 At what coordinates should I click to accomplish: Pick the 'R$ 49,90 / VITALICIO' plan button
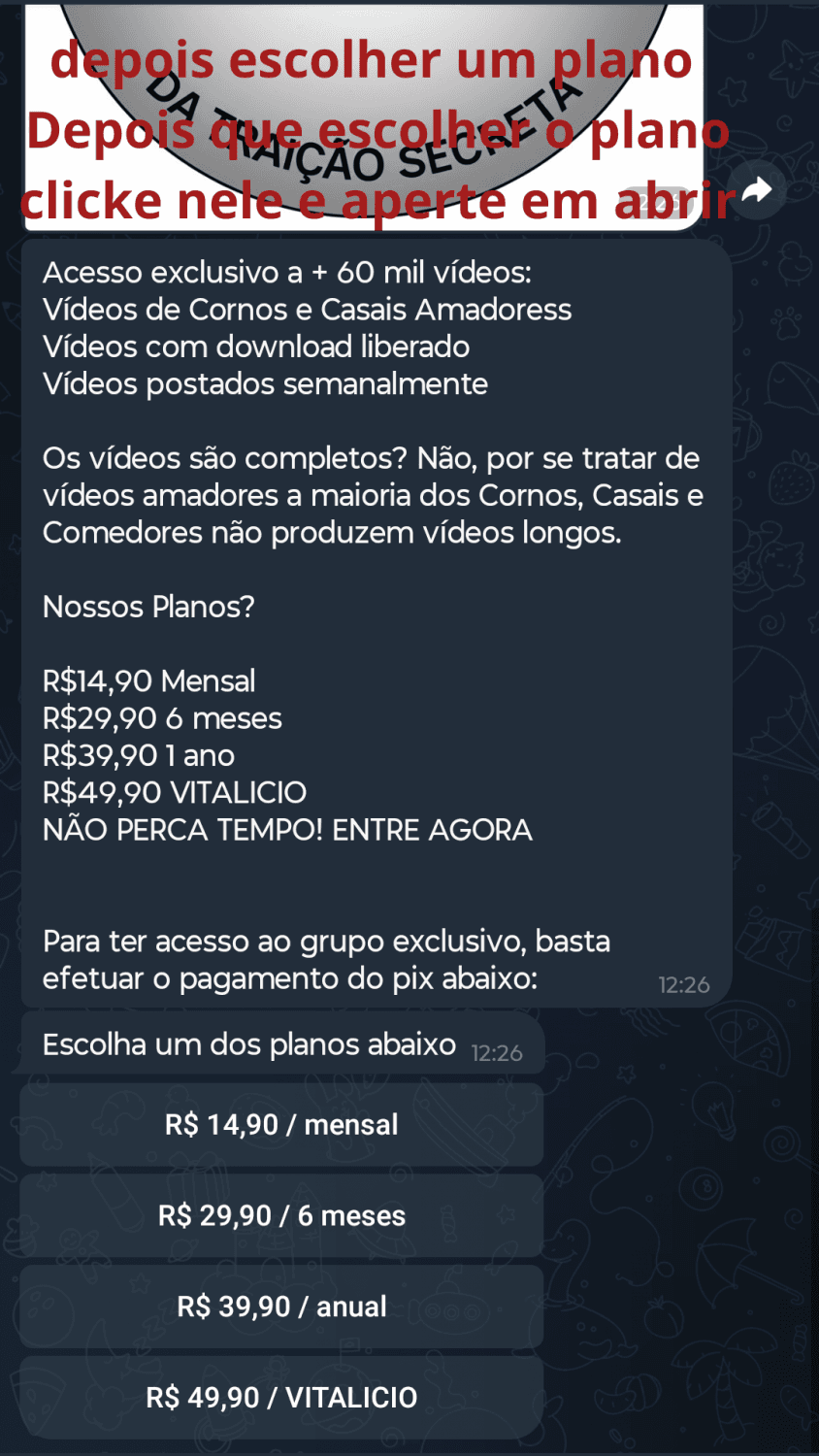280,1397
